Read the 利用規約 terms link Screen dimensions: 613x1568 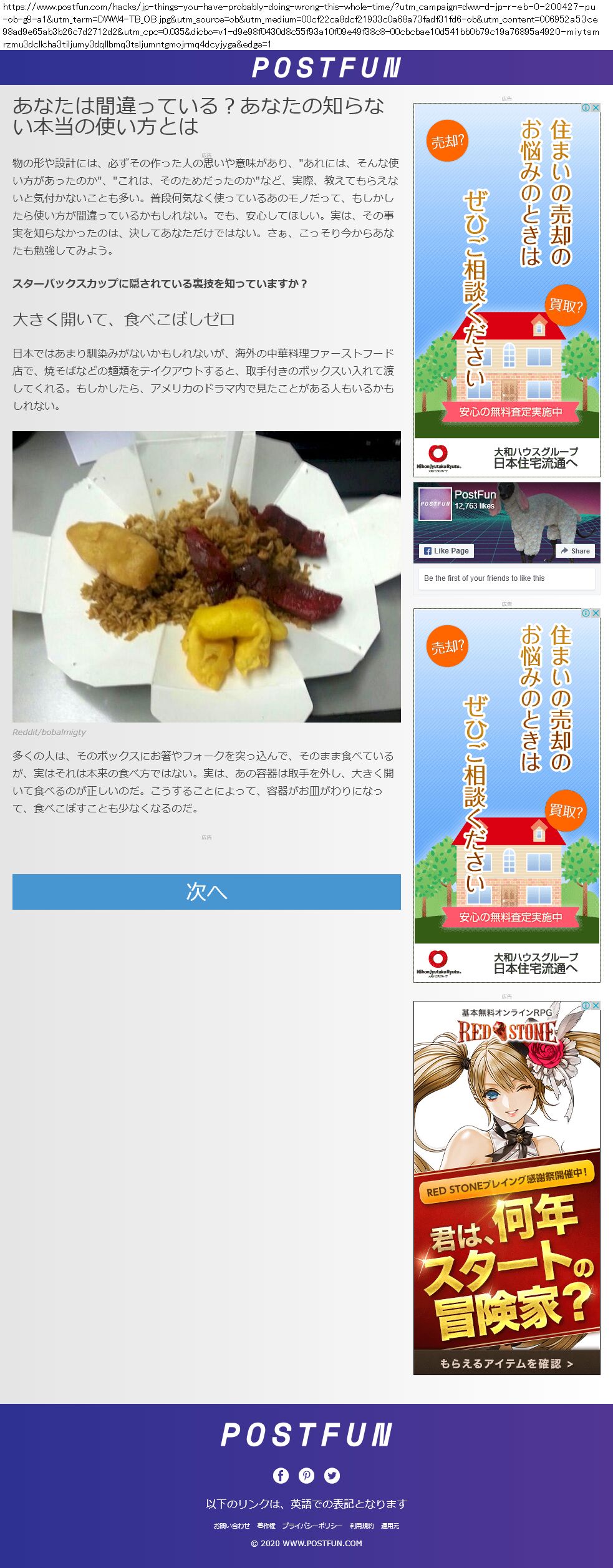[362, 1526]
